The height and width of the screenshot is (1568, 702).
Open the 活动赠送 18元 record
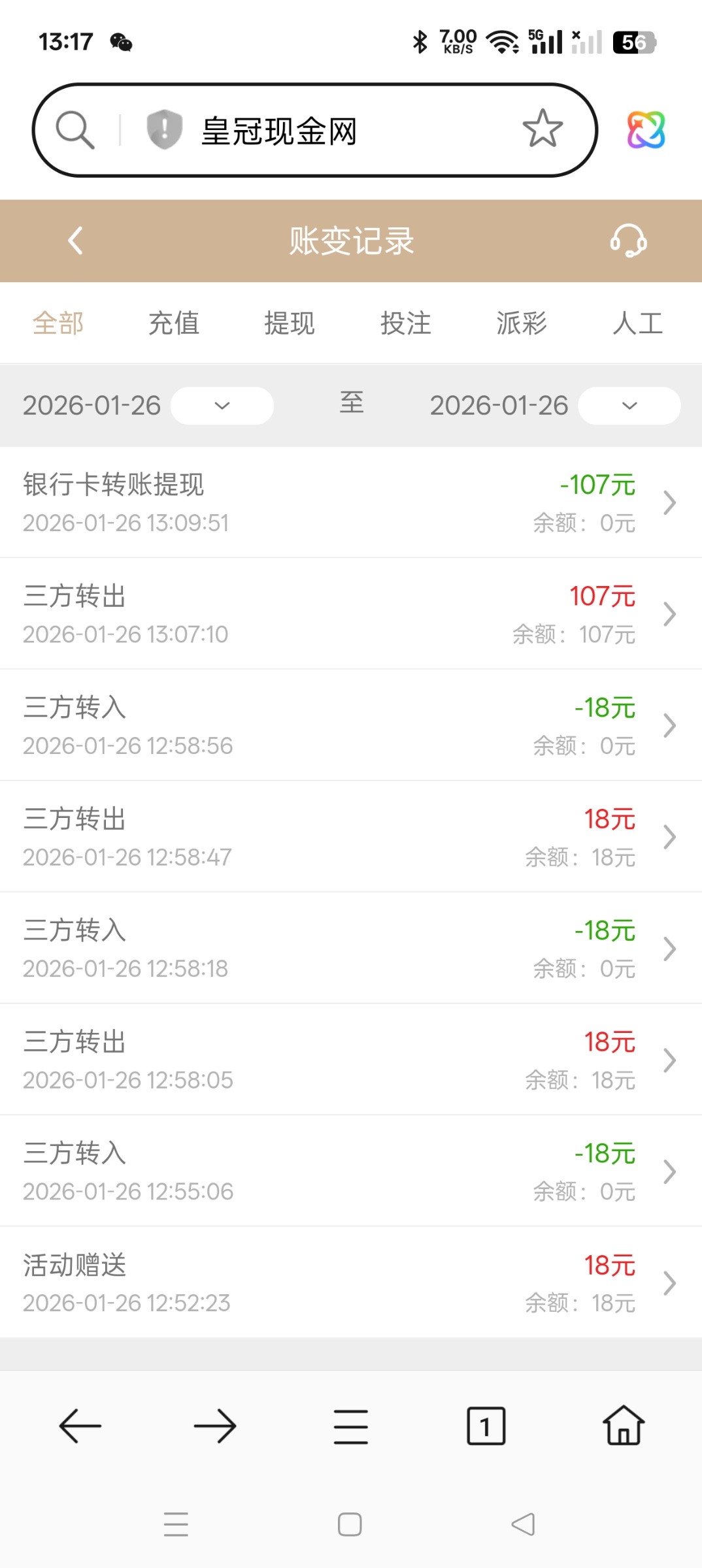[350, 1283]
